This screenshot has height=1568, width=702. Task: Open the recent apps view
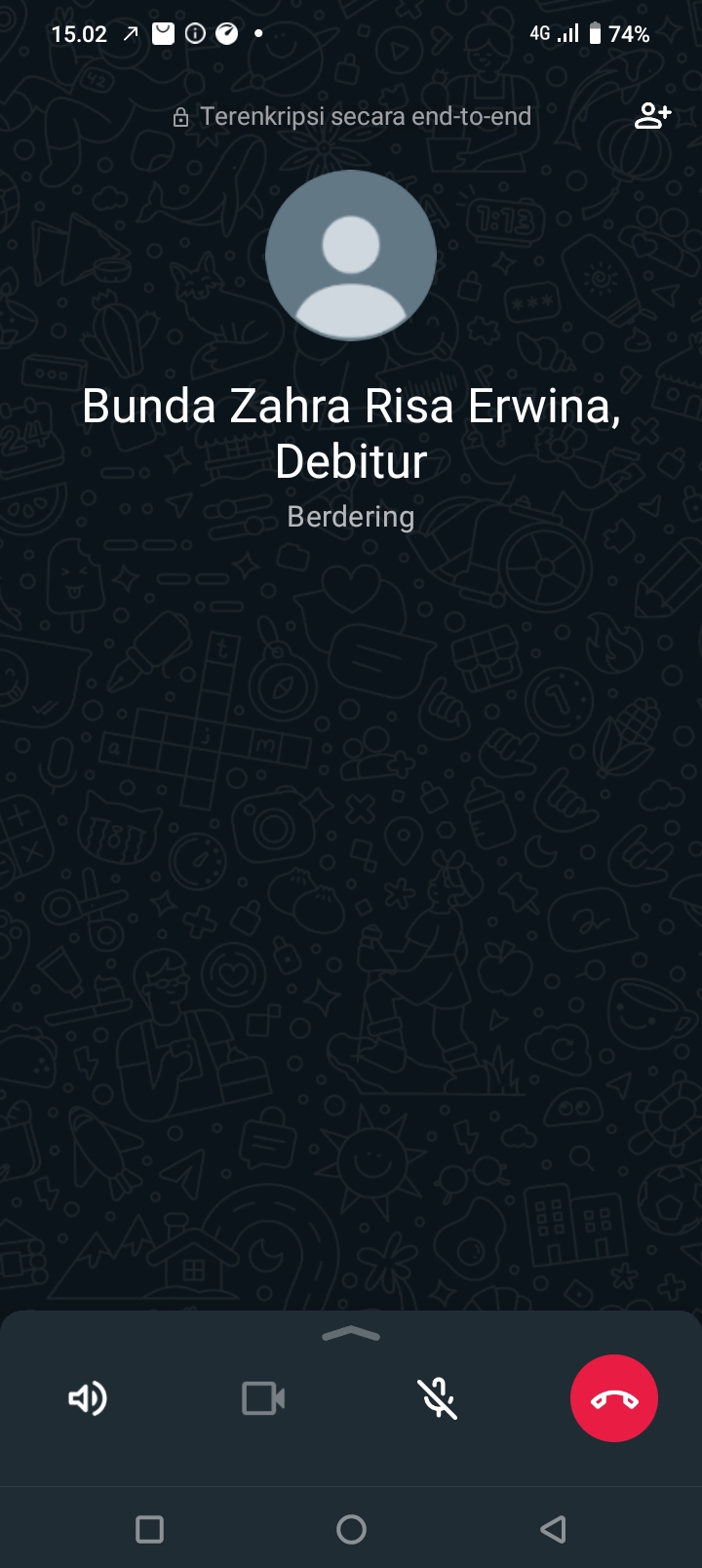149,1529
